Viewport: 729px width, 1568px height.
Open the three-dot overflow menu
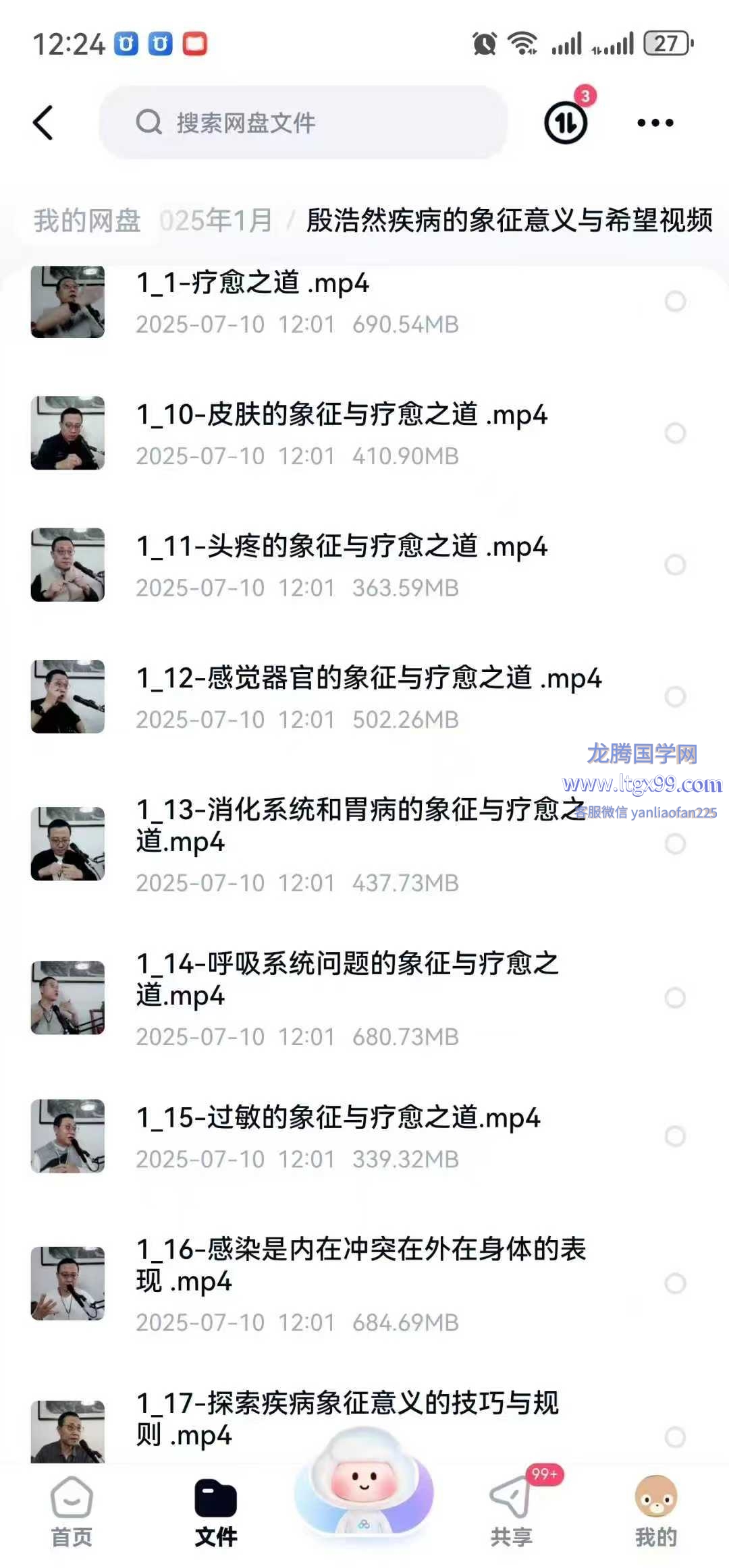[x=655, y=123]
